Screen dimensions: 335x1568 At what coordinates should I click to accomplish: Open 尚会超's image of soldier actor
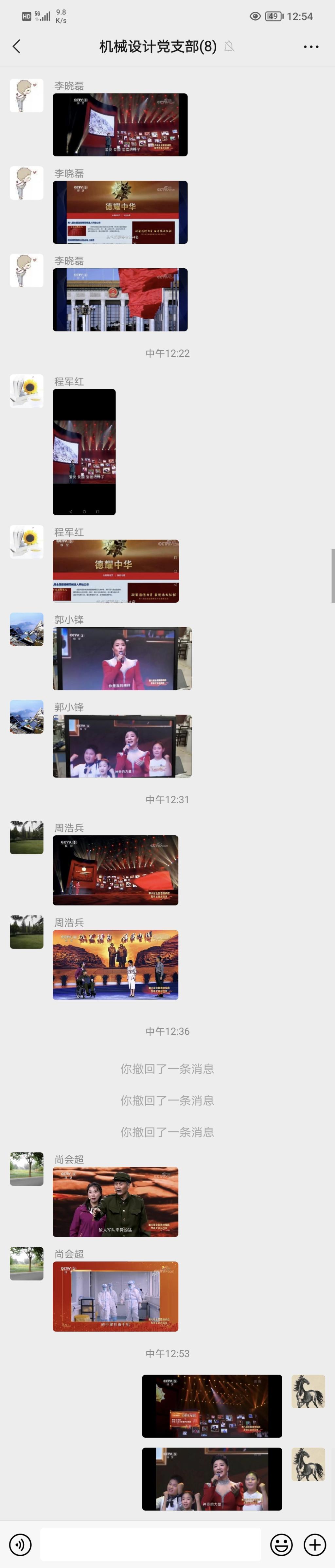point(116,1202)
